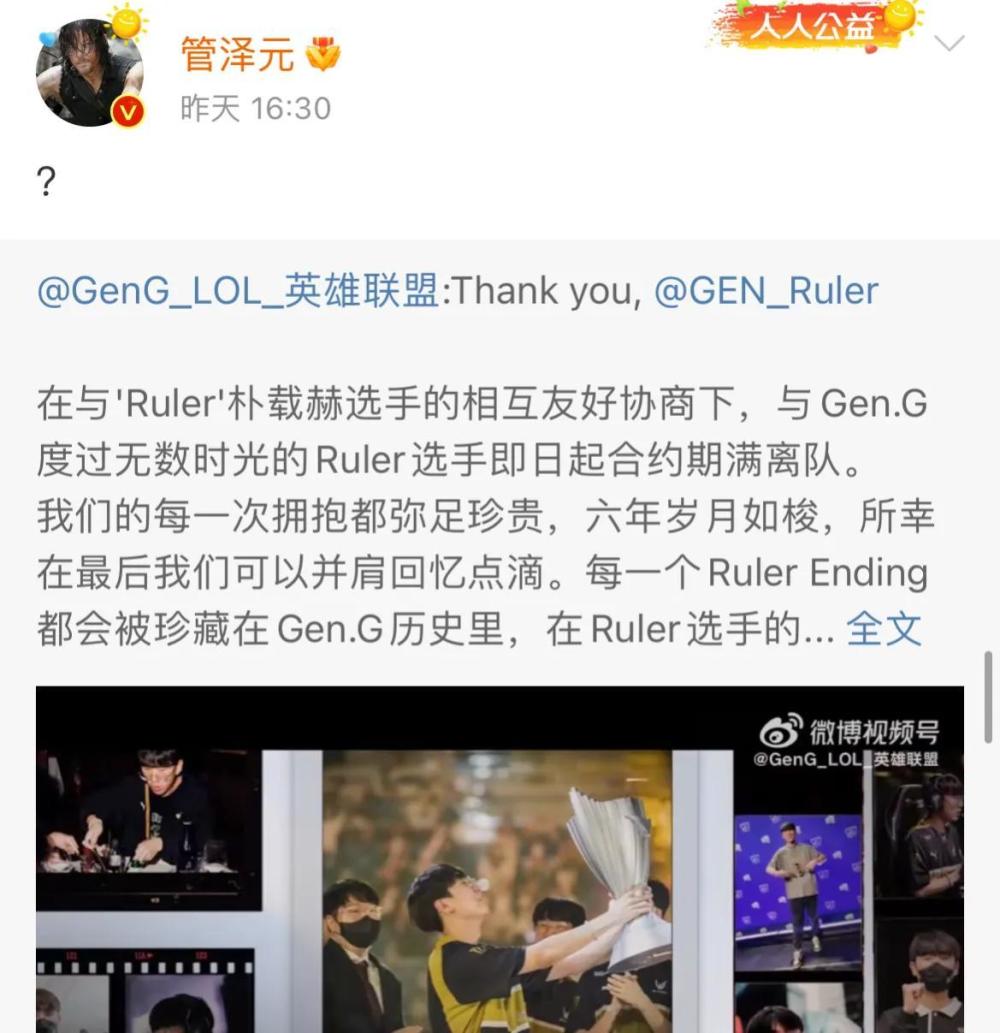Screen dimensions: 1000x1033
Task: Open 管泽元's profile avatar
Action: (89, 74)
